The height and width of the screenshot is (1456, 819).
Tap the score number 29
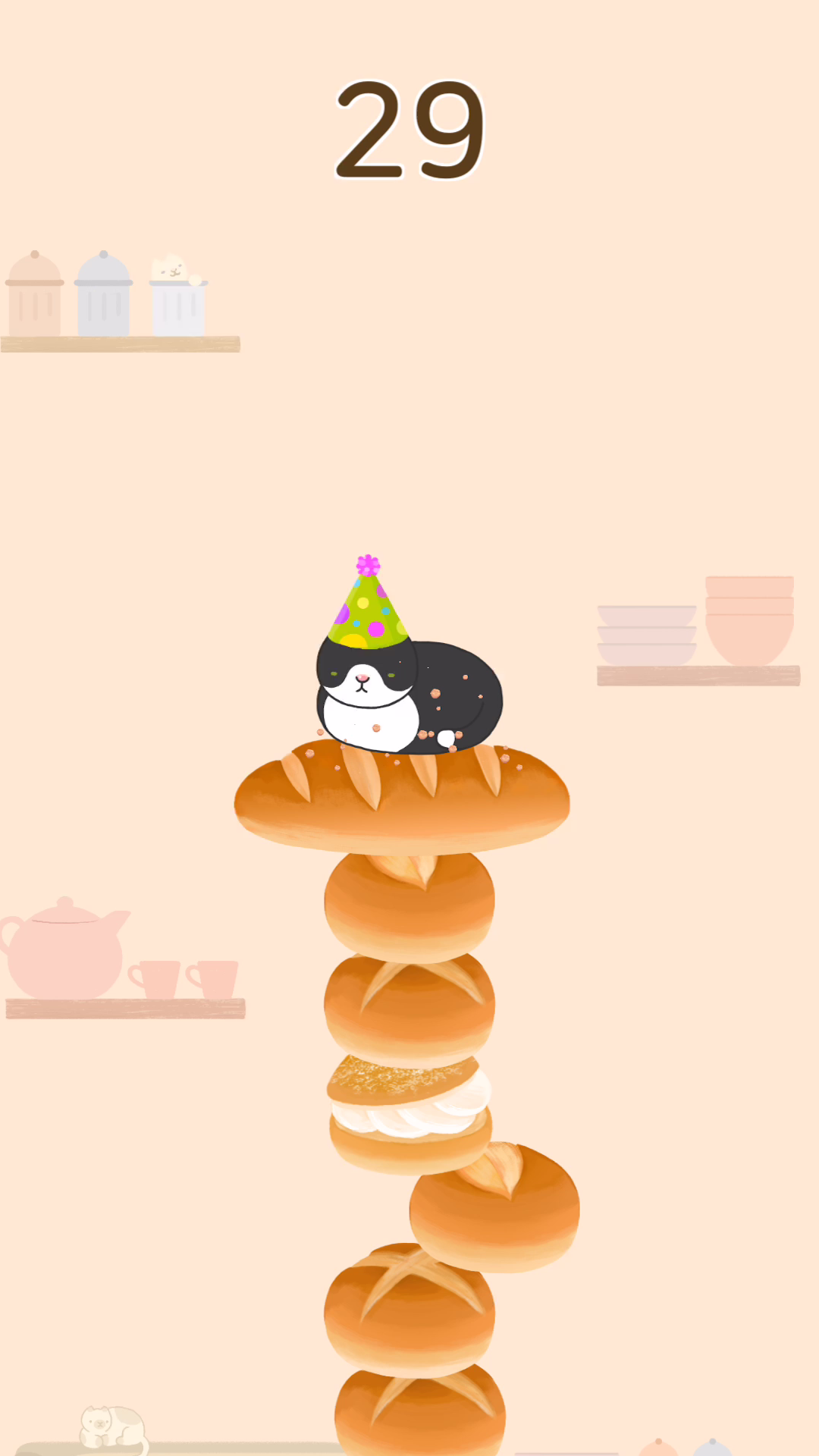(409, 129)
